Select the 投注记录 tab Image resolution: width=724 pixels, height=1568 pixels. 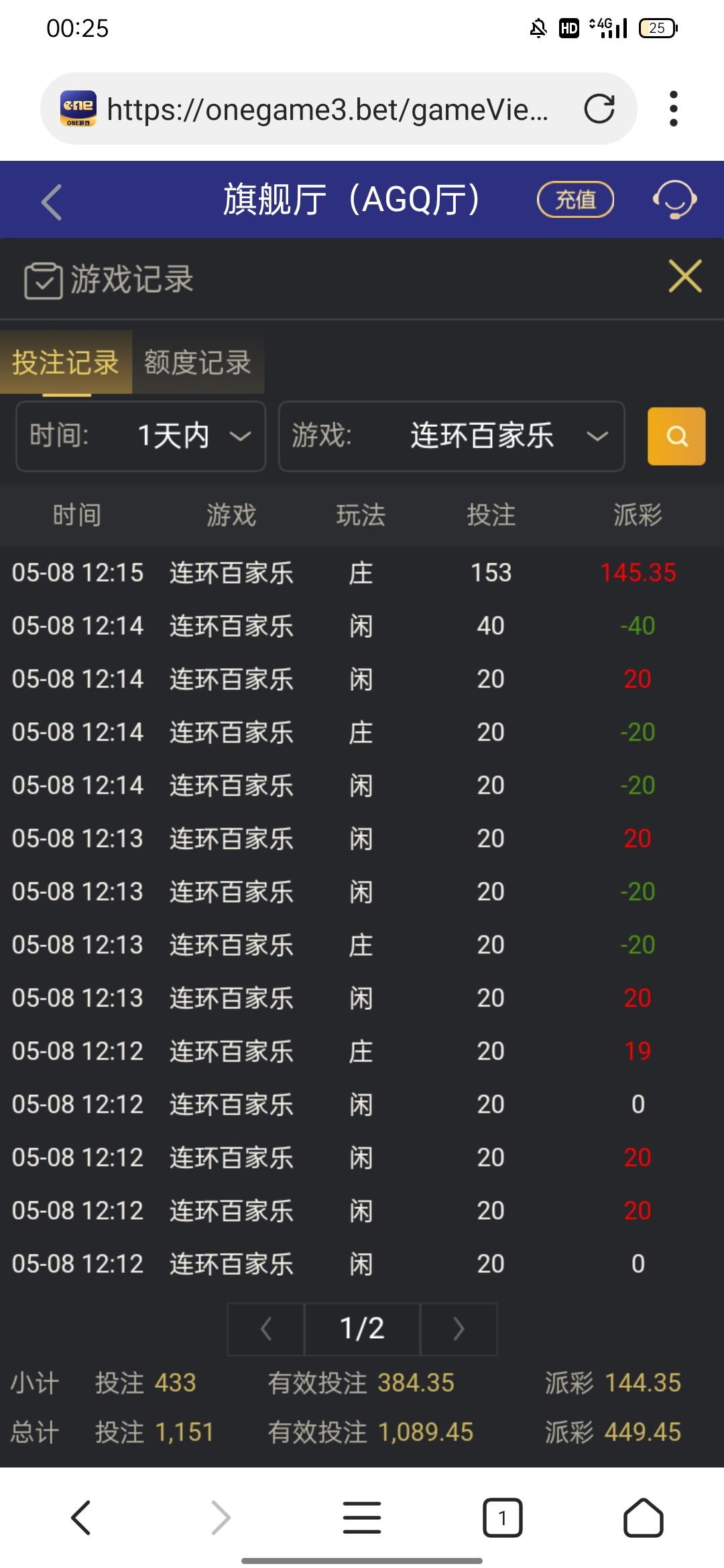tap(65, 363)
